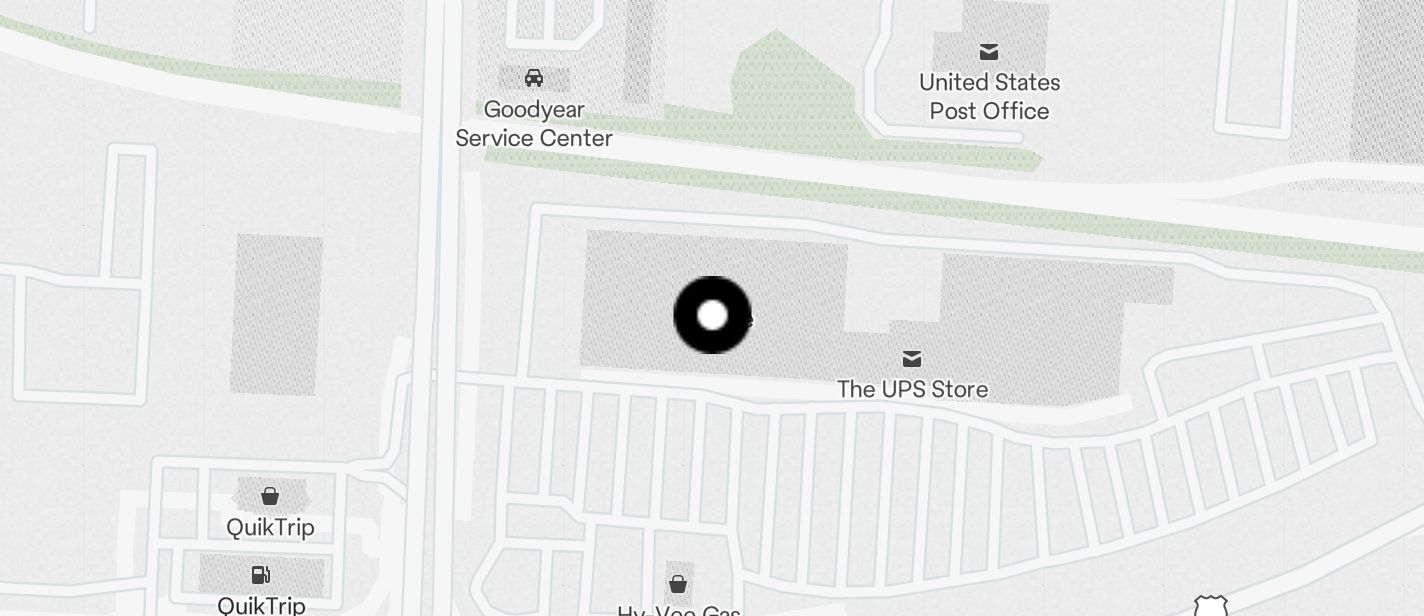Screen dimensions: 1424x616
Task: Open the QuikTrip fuel pump marker
Action: 261,575
